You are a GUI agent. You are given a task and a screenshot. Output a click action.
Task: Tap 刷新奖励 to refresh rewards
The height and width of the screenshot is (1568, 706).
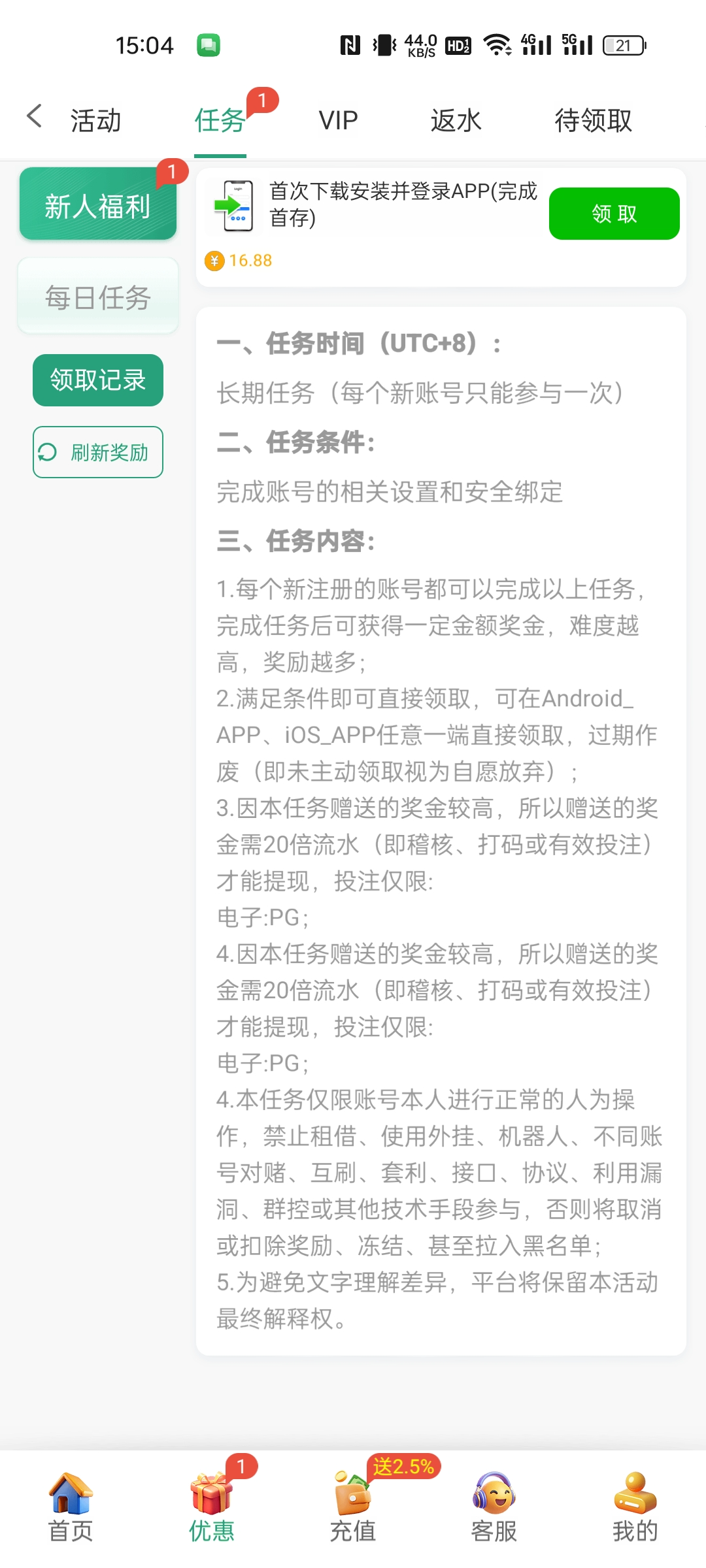98,452
